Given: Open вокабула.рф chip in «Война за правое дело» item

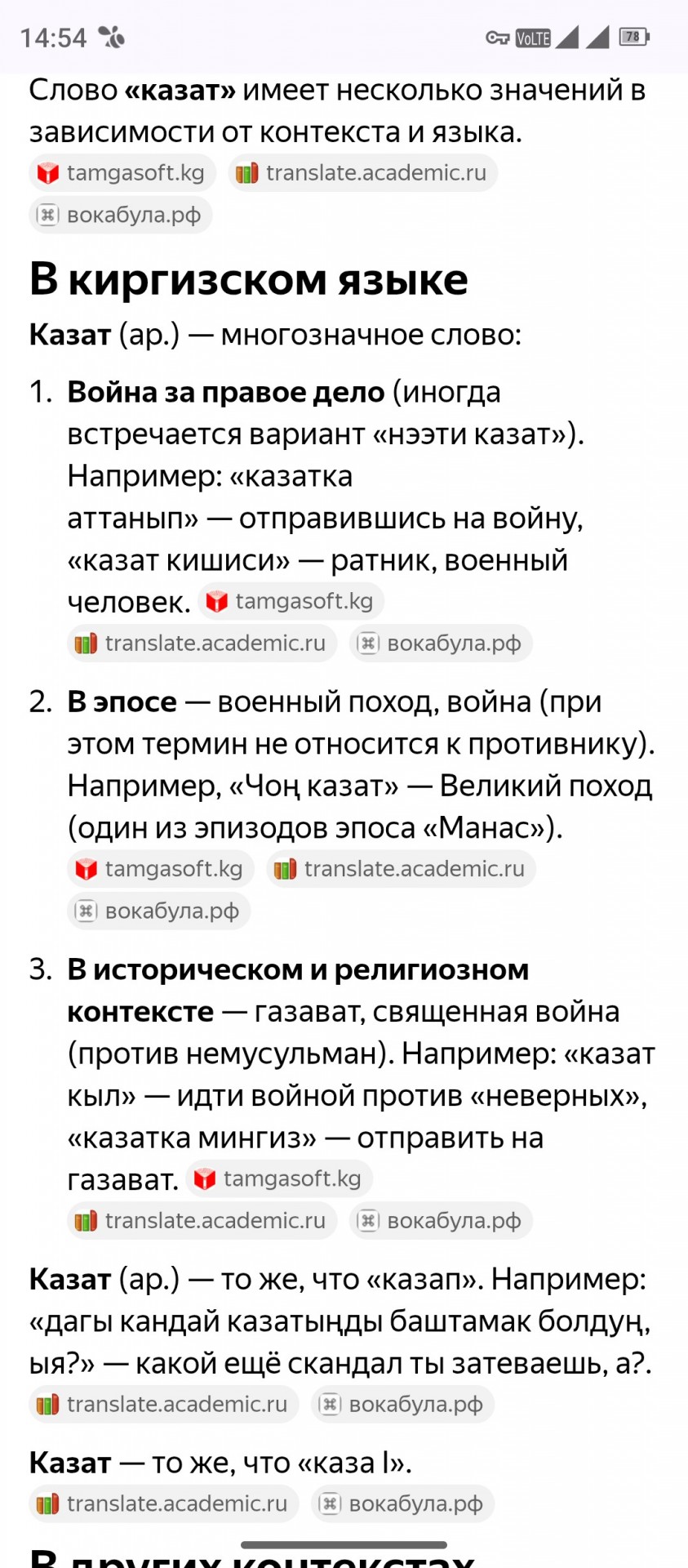Looking at the screenshot, I should pyautogui.click(x=441, y=644).
